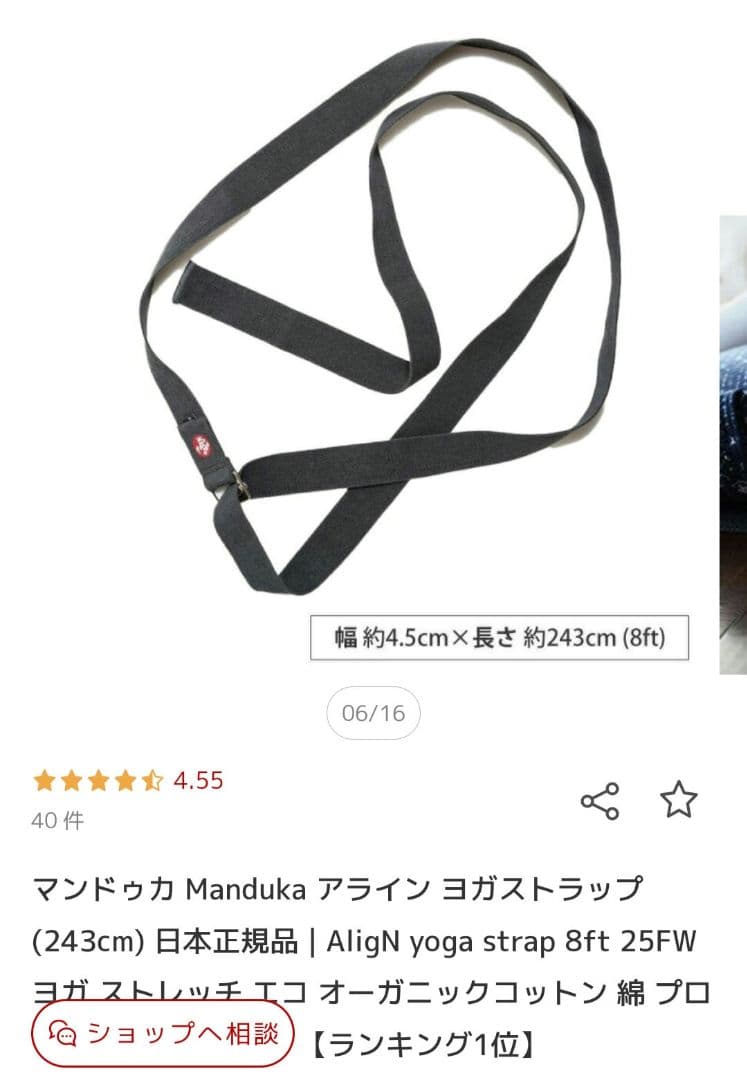Tap the 06/16 image counter

coord(373,712)
